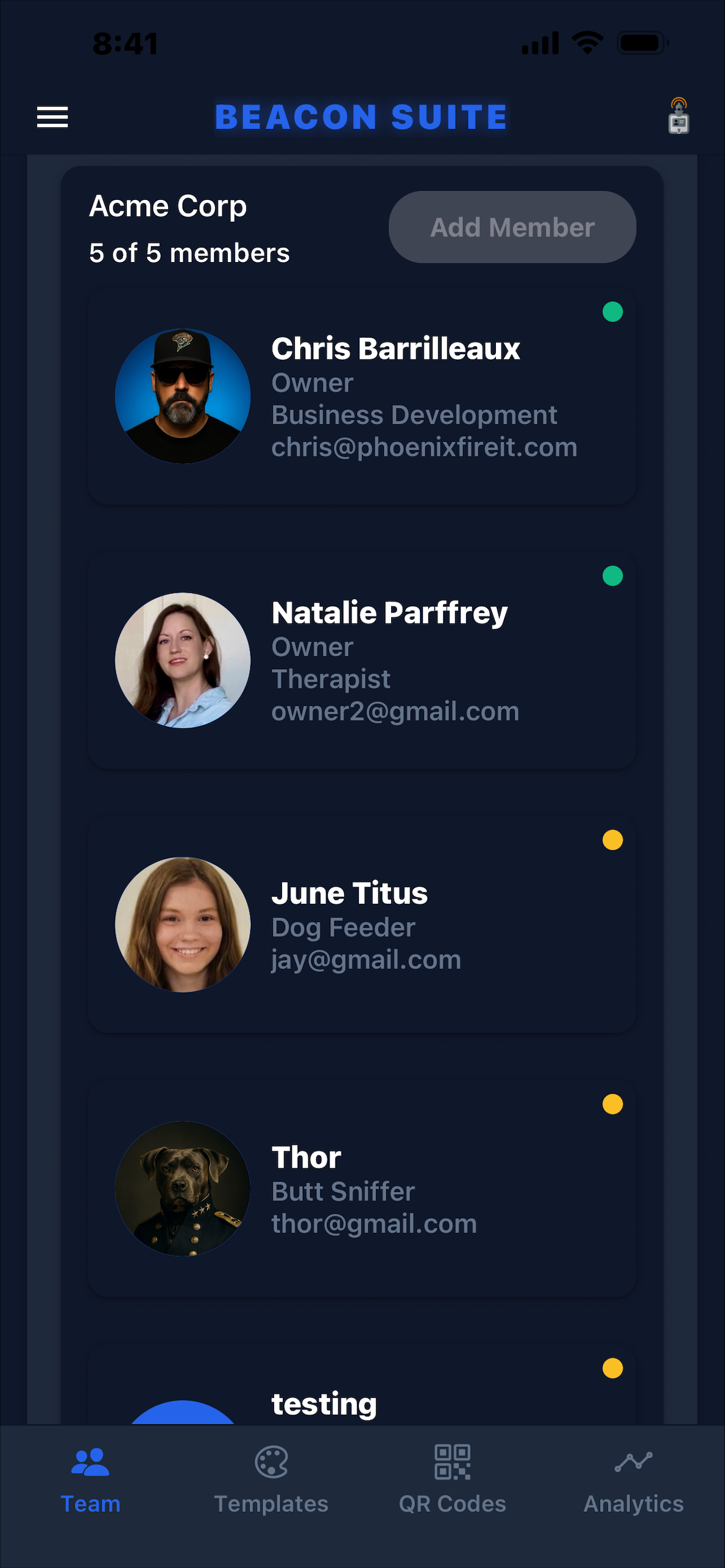Viewport: 725px width, 1568px height.
Task: Select the Team tab
Action: click(90, 1479)
